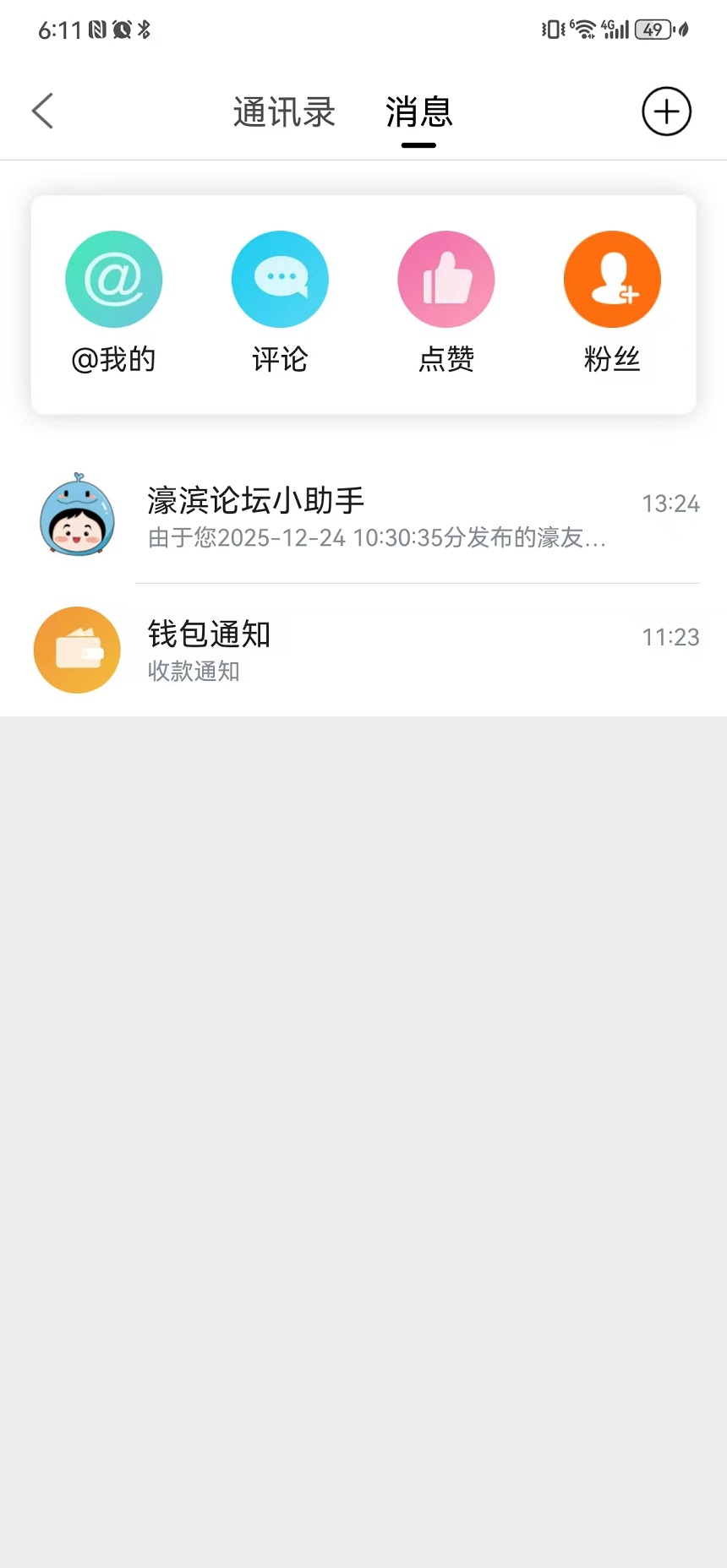Open the @我的 mentions icon

(114, 279)
